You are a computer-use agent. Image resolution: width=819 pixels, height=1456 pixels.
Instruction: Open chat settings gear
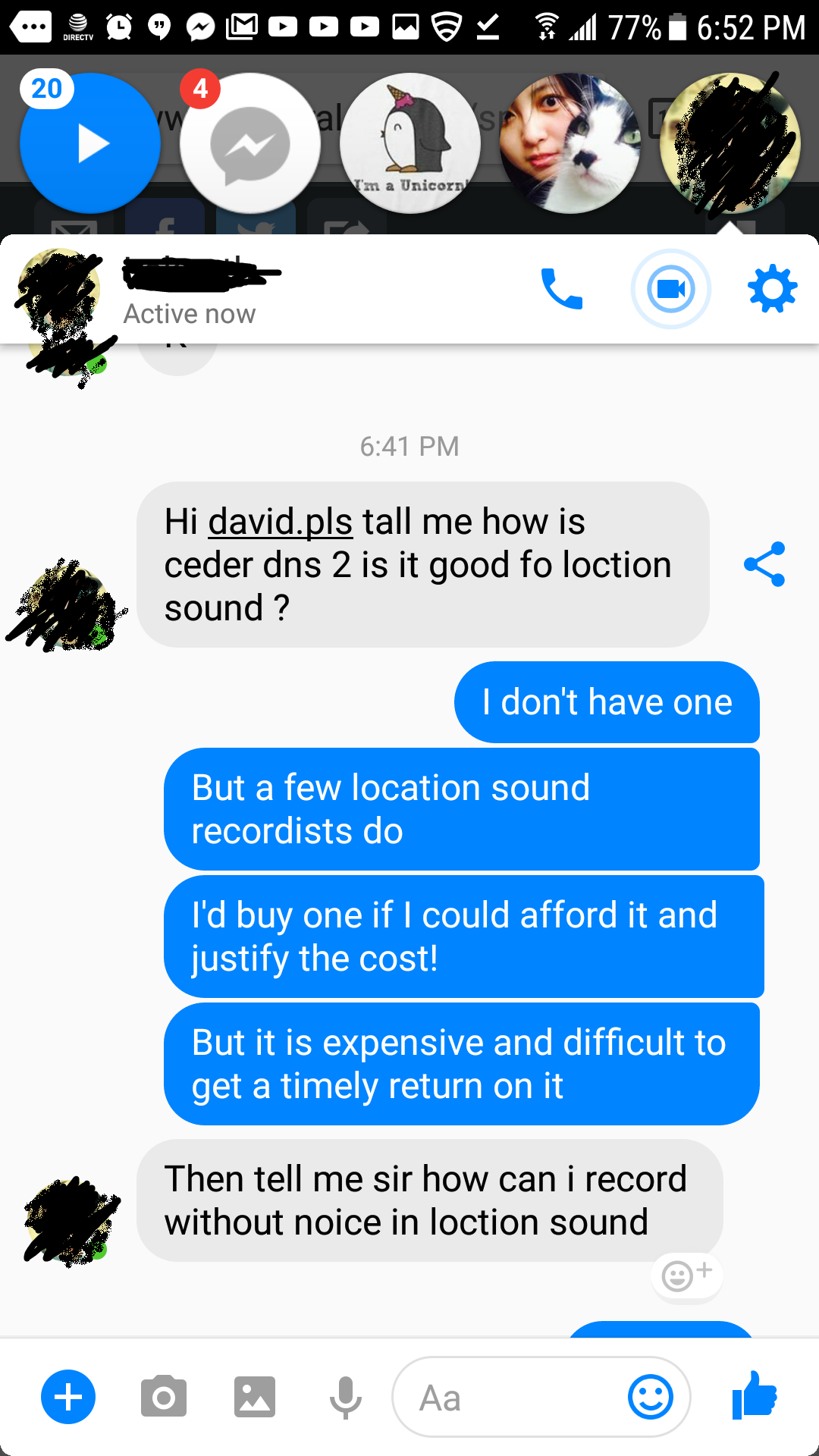tap(772, 289)
